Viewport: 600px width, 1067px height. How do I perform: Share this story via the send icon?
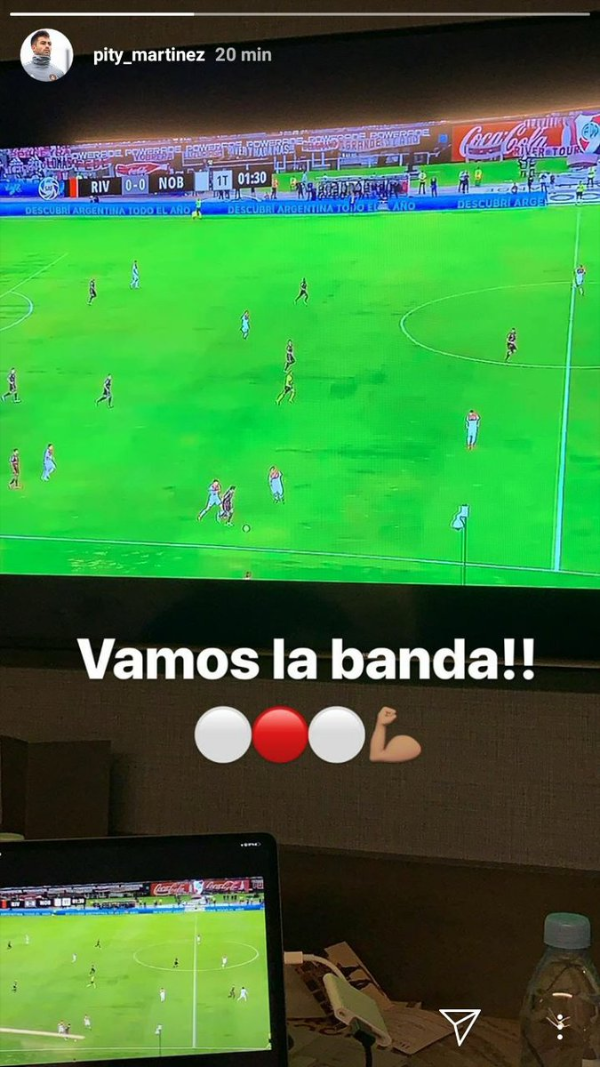(x=460, y=1025)
